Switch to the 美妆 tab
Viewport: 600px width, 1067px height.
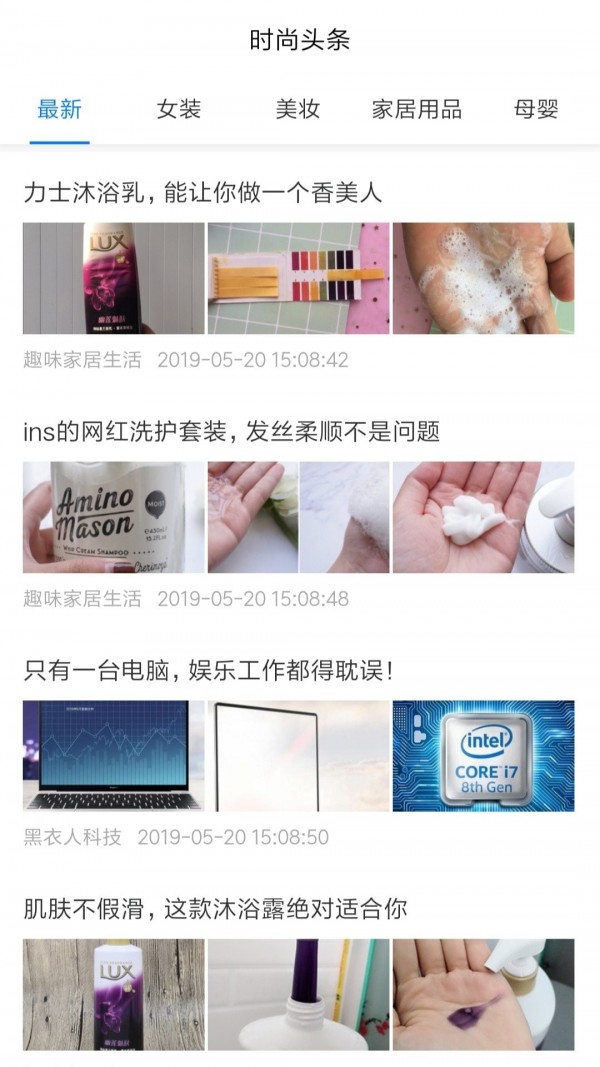coord(298,109)
